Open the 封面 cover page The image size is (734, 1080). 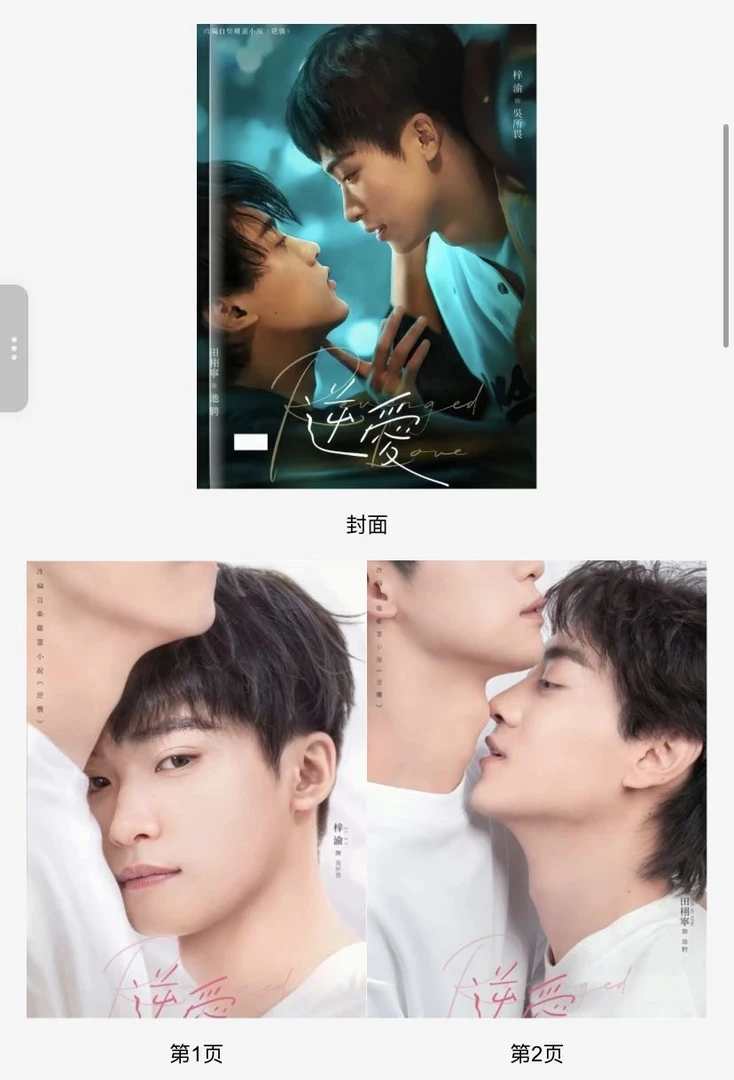point(366,256)
